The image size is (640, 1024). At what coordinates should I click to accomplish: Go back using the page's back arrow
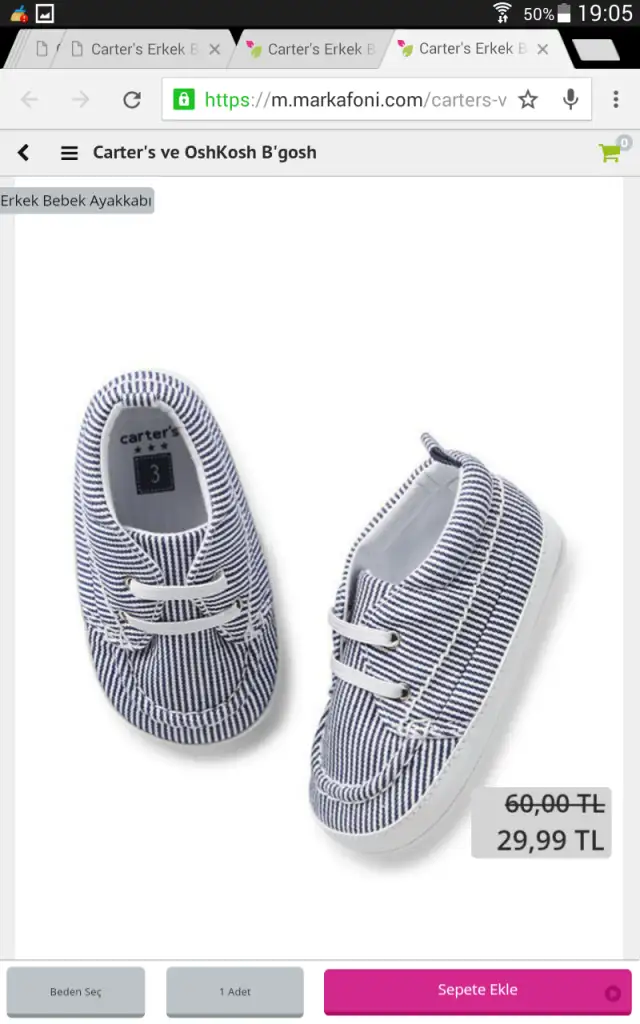tap(24, 153)
